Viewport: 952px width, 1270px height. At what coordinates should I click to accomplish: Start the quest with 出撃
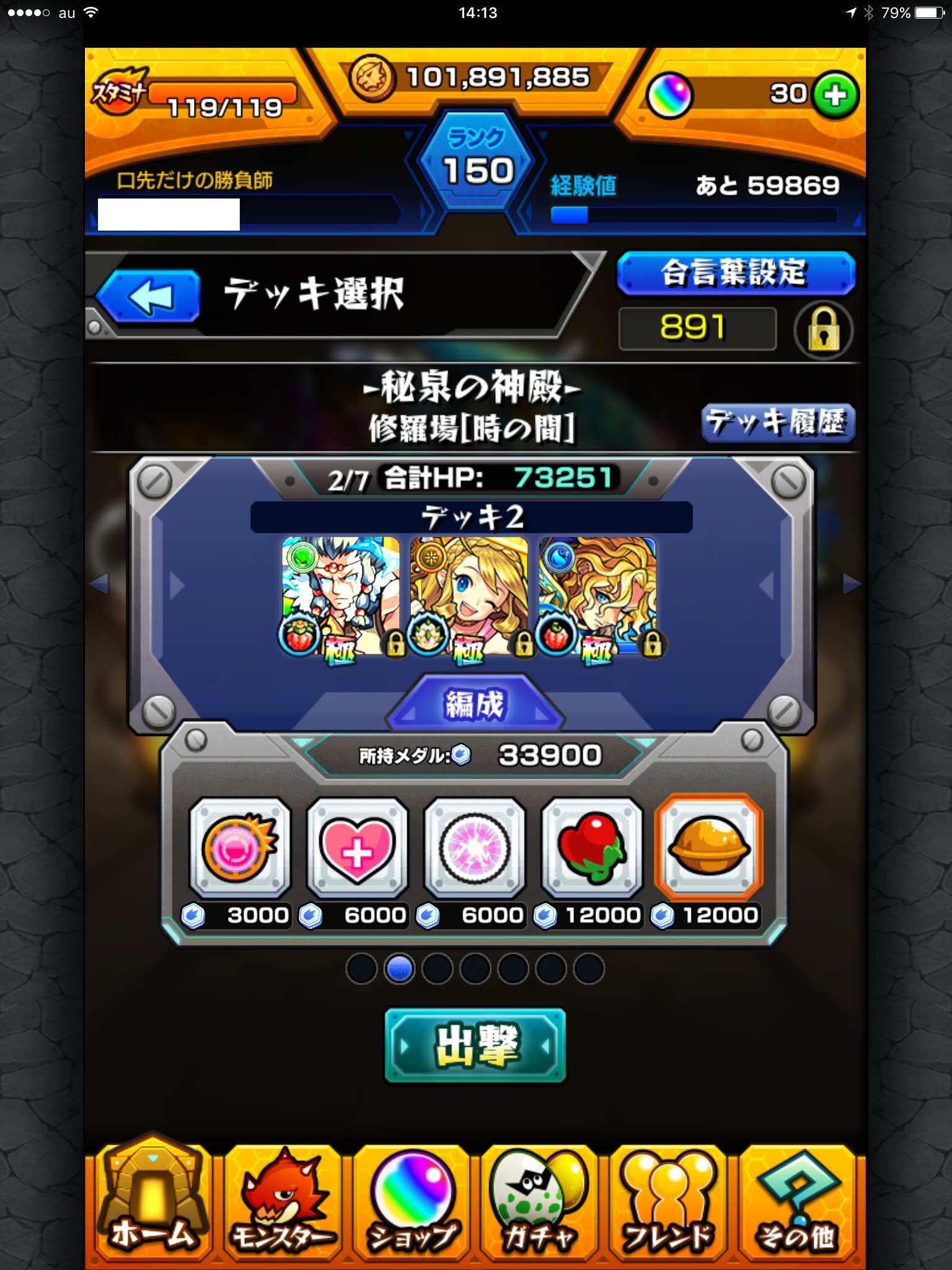(x=475, y=1046)
